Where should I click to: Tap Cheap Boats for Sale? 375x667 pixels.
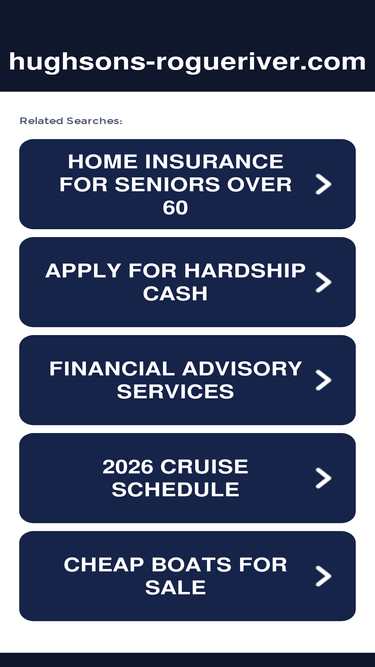click(188, 576)
